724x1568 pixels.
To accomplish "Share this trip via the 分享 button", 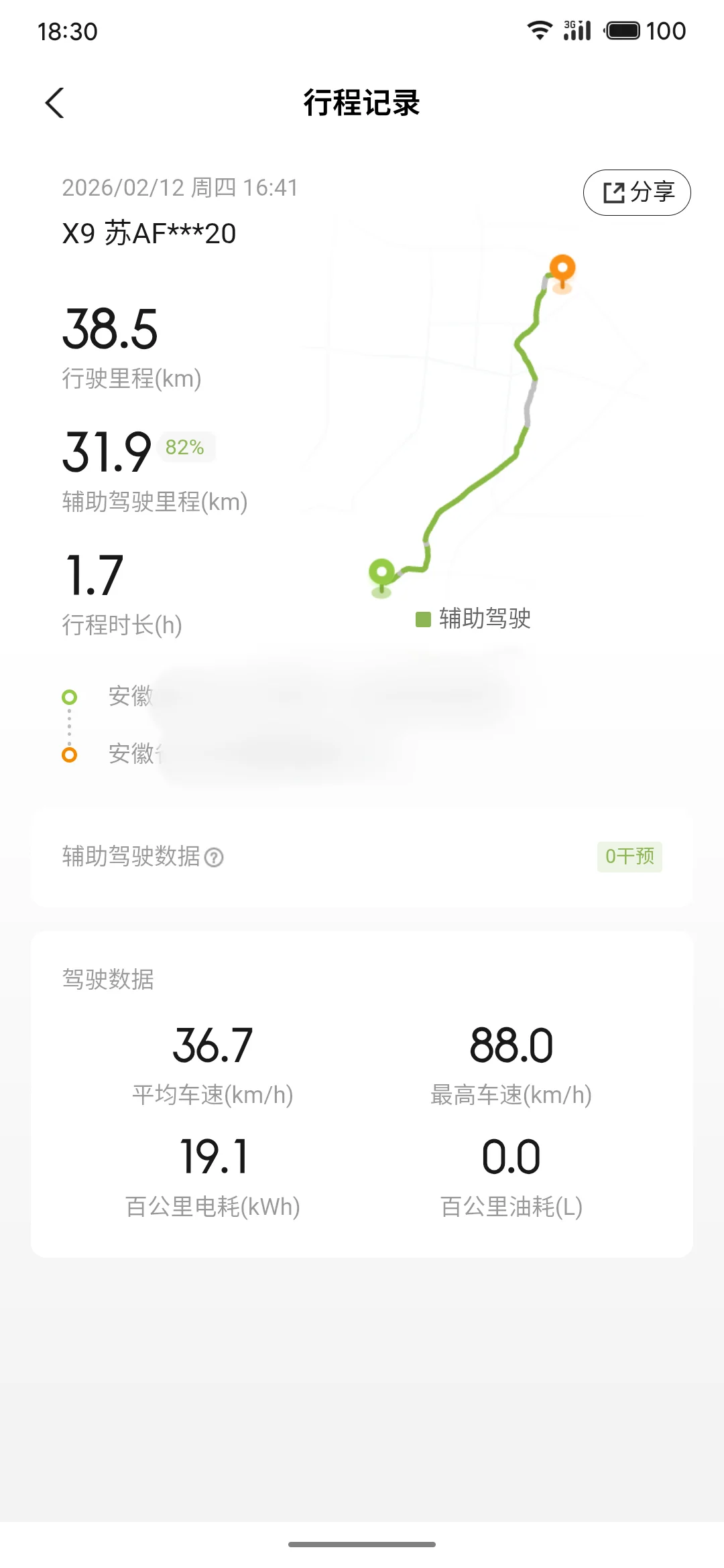I will tap(637, 193).
